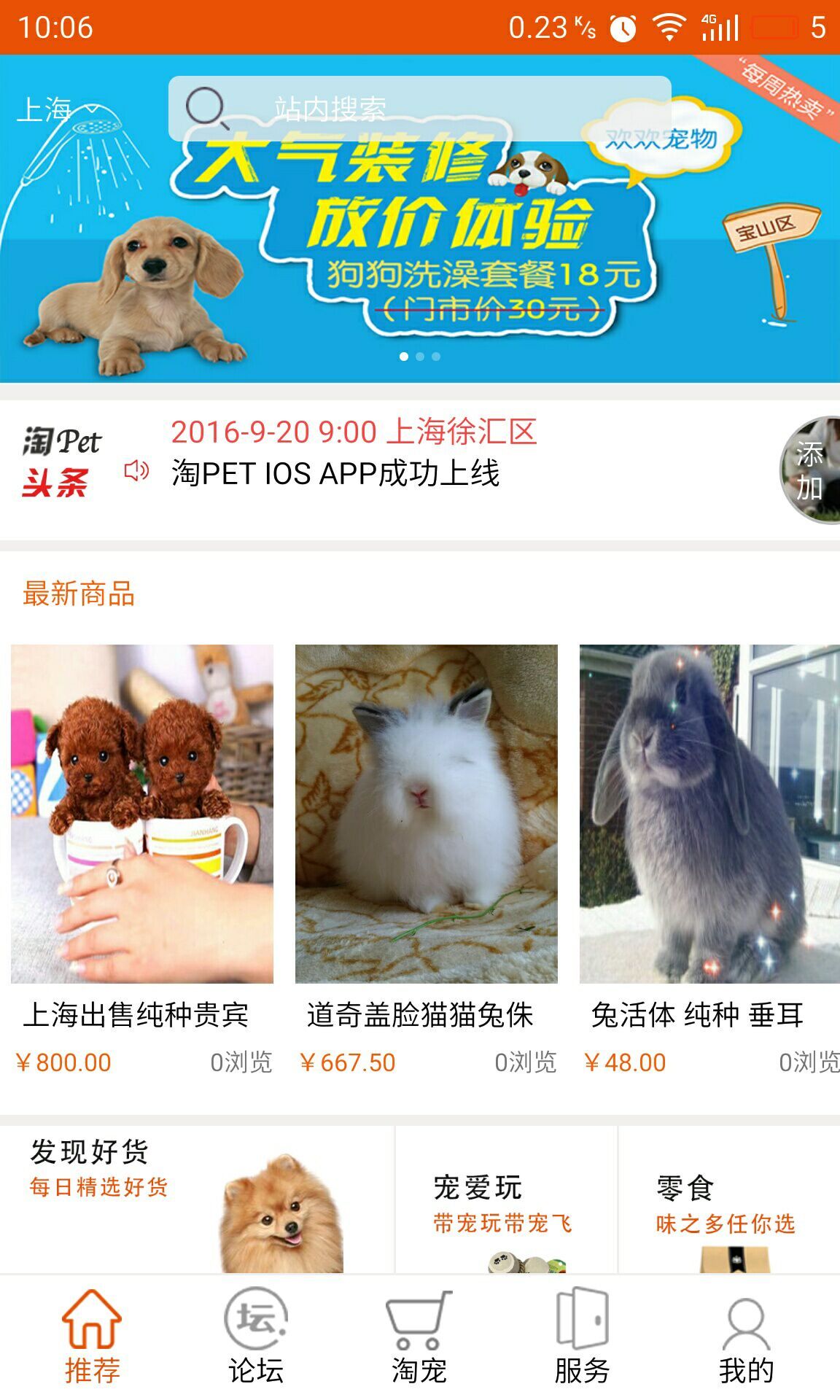The image size is (840, 1400).
Task: Open the 淘PET IOS APP headline link
Action: coord(335,474)
